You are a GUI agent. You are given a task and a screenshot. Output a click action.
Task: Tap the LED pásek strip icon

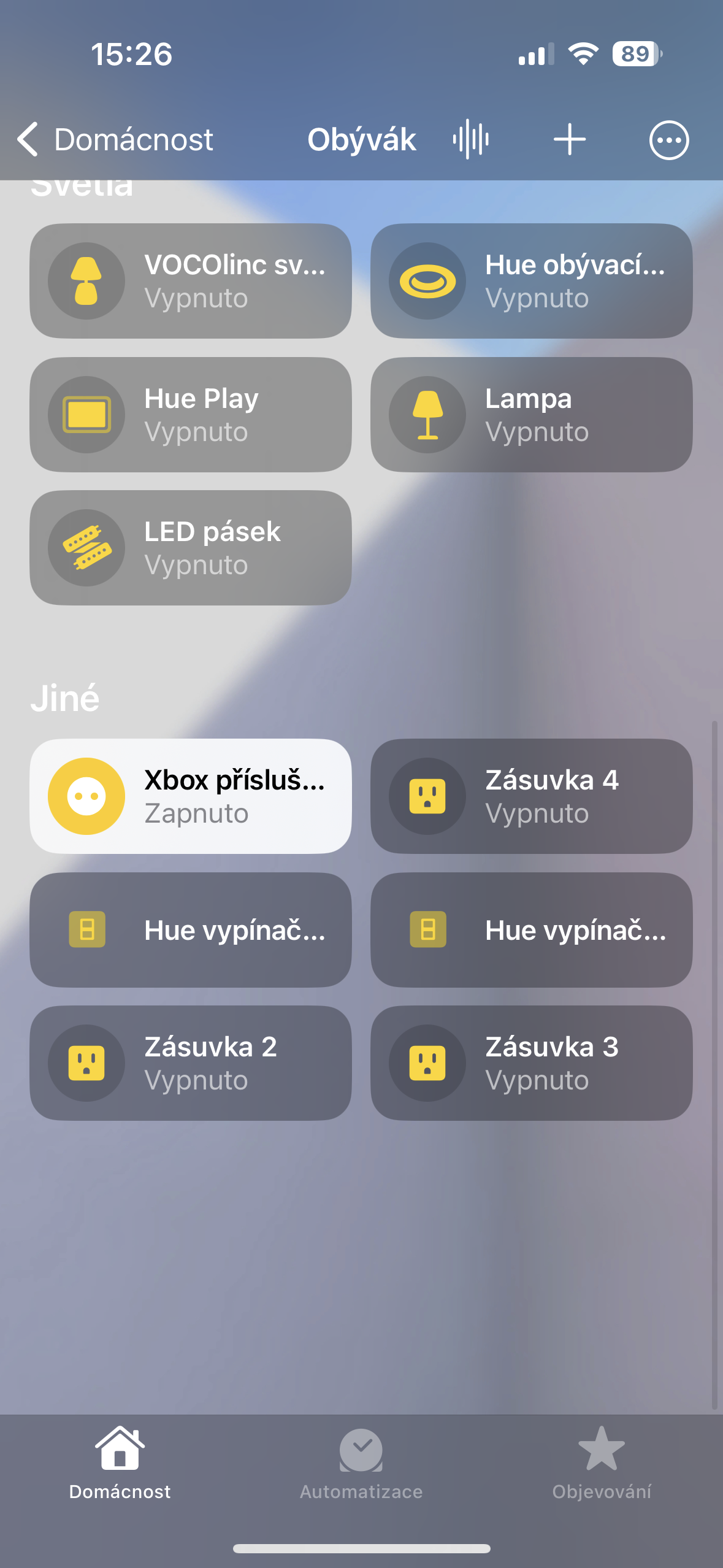click(86, 547)
